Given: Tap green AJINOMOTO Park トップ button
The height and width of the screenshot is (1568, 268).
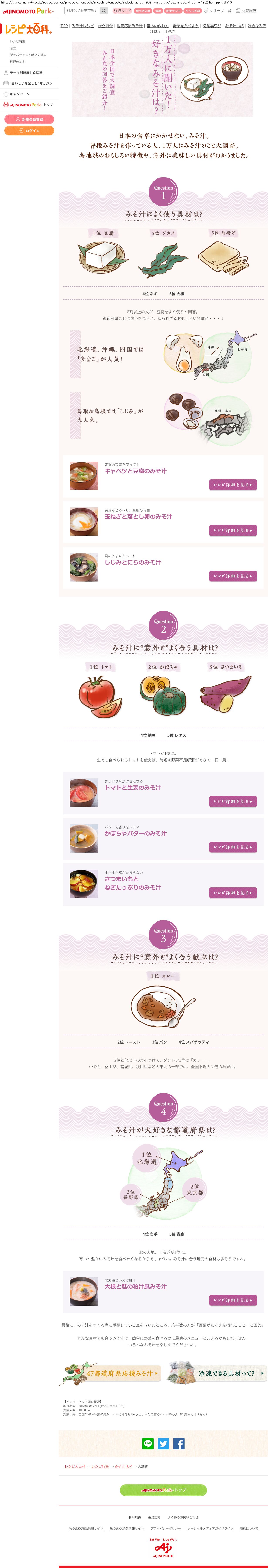Looking at the screenshot, I should (x=163, y=1490).
